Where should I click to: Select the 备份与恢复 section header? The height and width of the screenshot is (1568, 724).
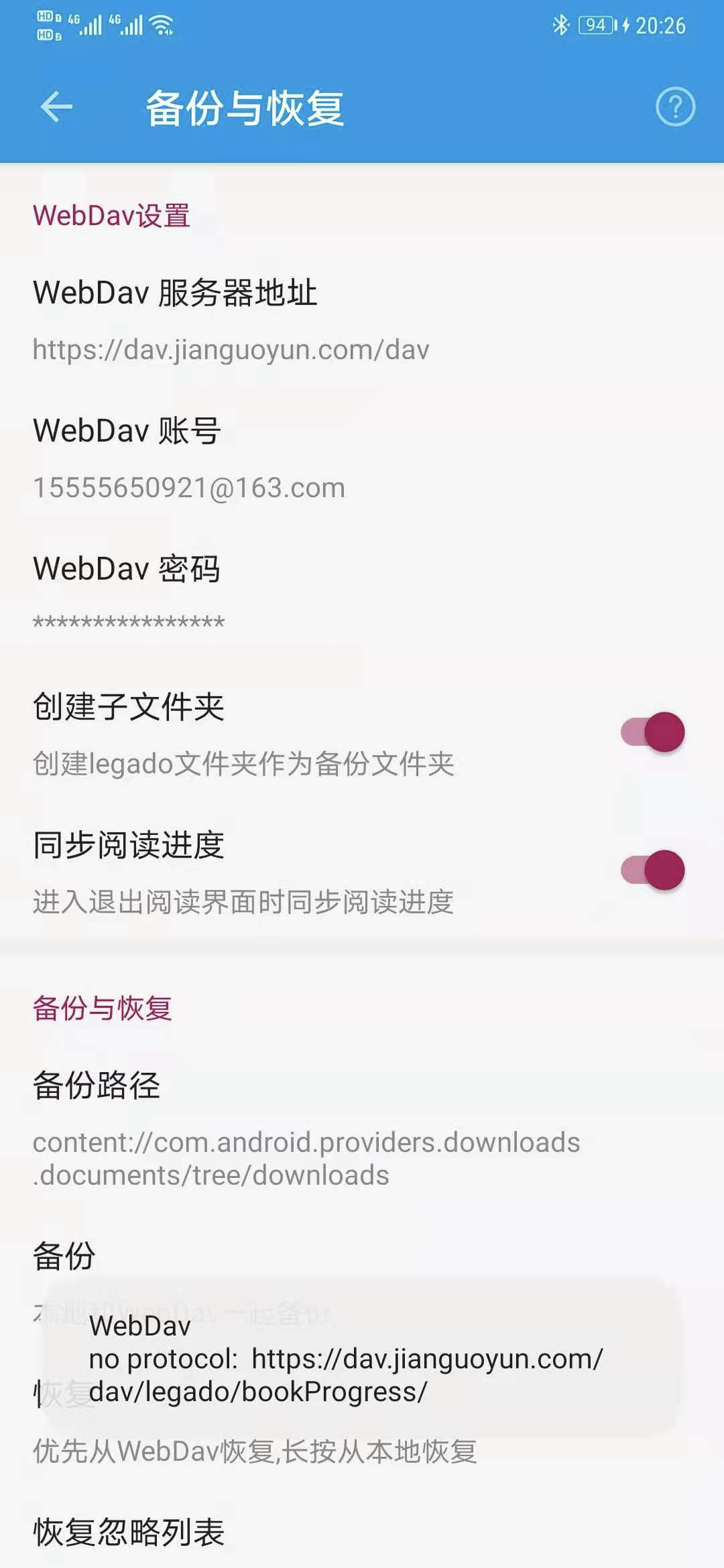click(x=102, y=1008)
